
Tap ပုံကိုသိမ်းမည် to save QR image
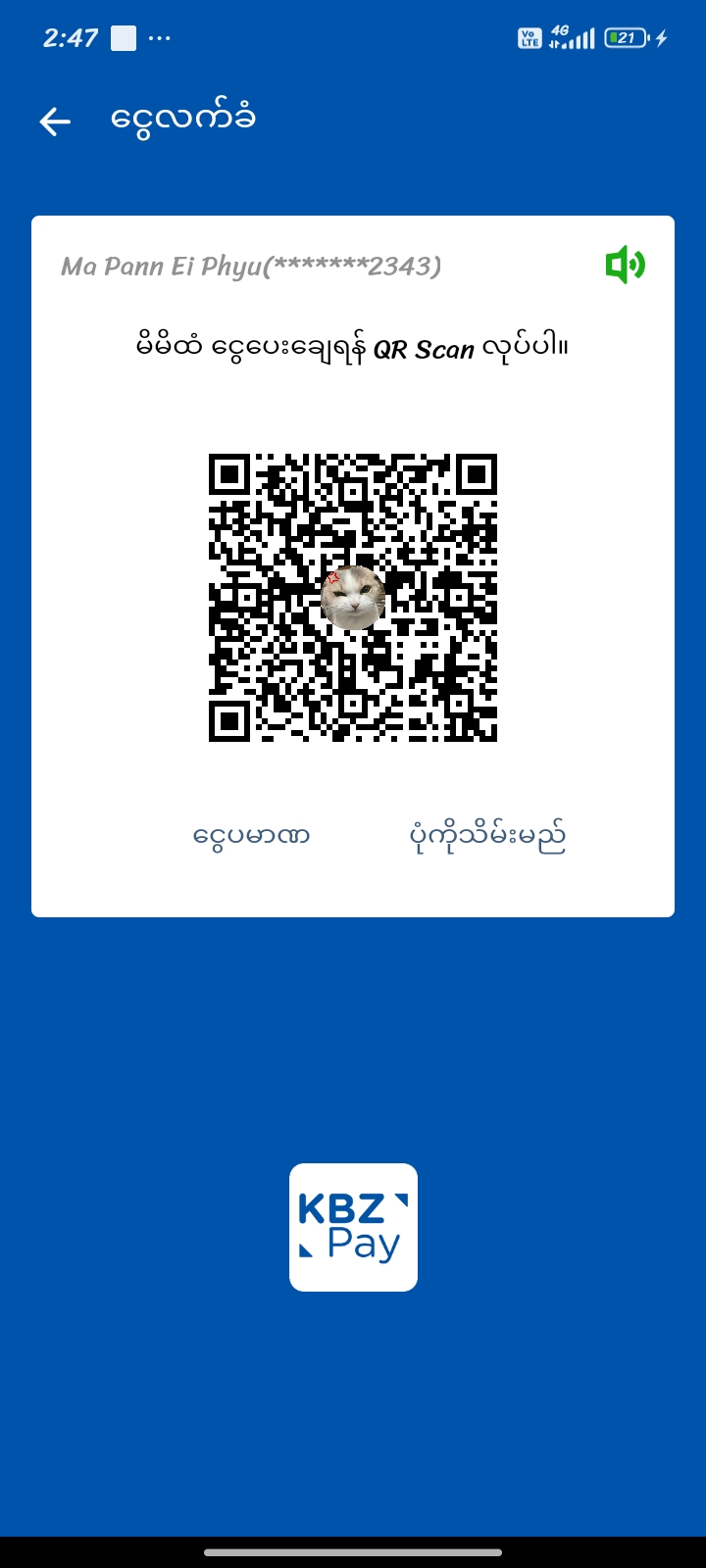coord(487,836)
